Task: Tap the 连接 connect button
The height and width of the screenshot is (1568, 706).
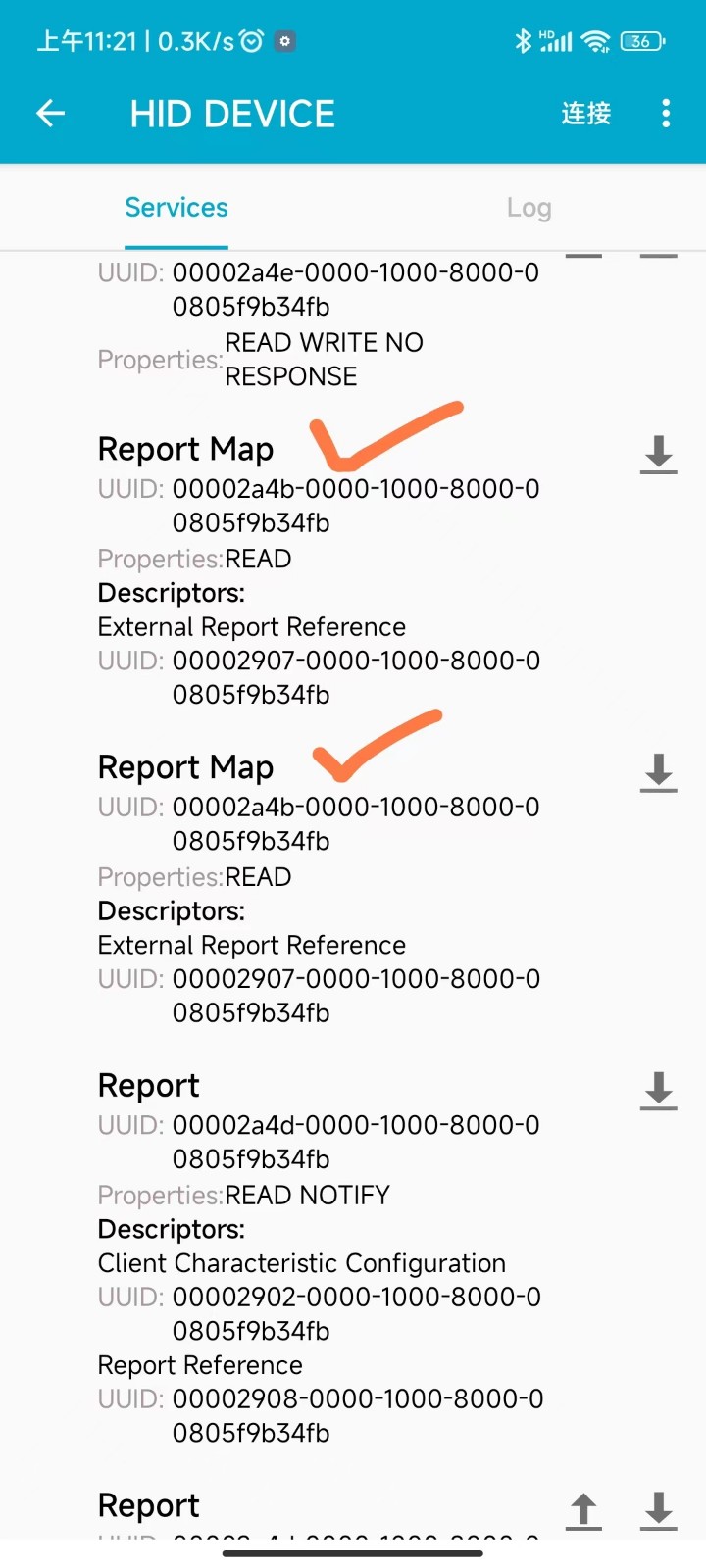Action: point(585,114)
